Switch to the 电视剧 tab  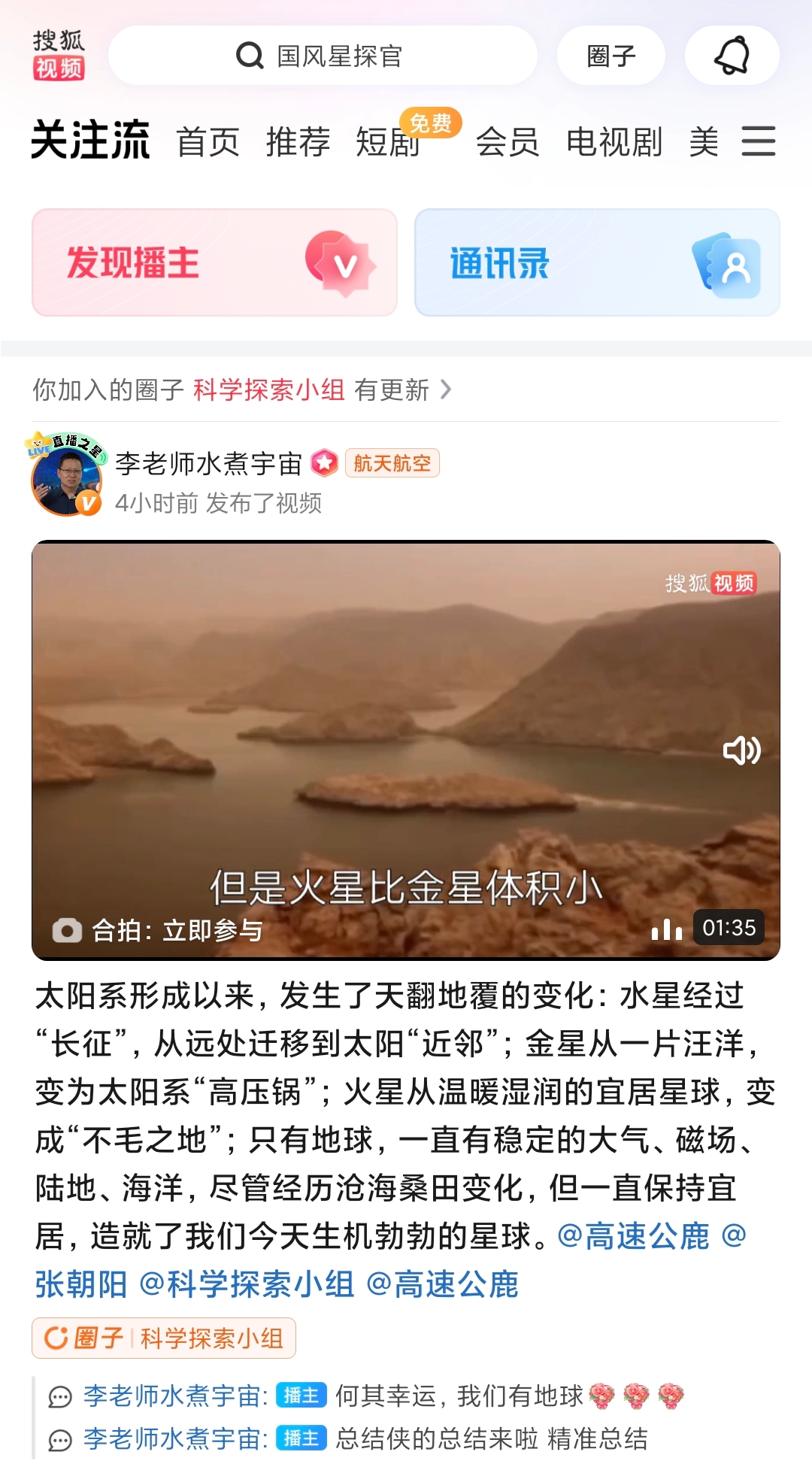pos(614,143)
